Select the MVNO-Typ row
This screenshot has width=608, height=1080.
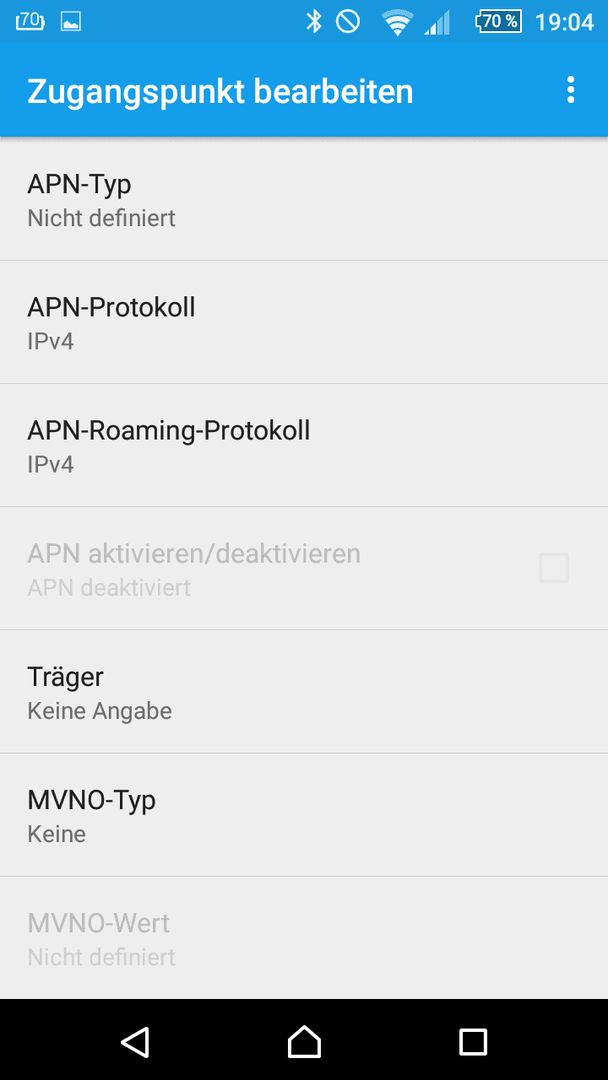[x=304, y=815]
